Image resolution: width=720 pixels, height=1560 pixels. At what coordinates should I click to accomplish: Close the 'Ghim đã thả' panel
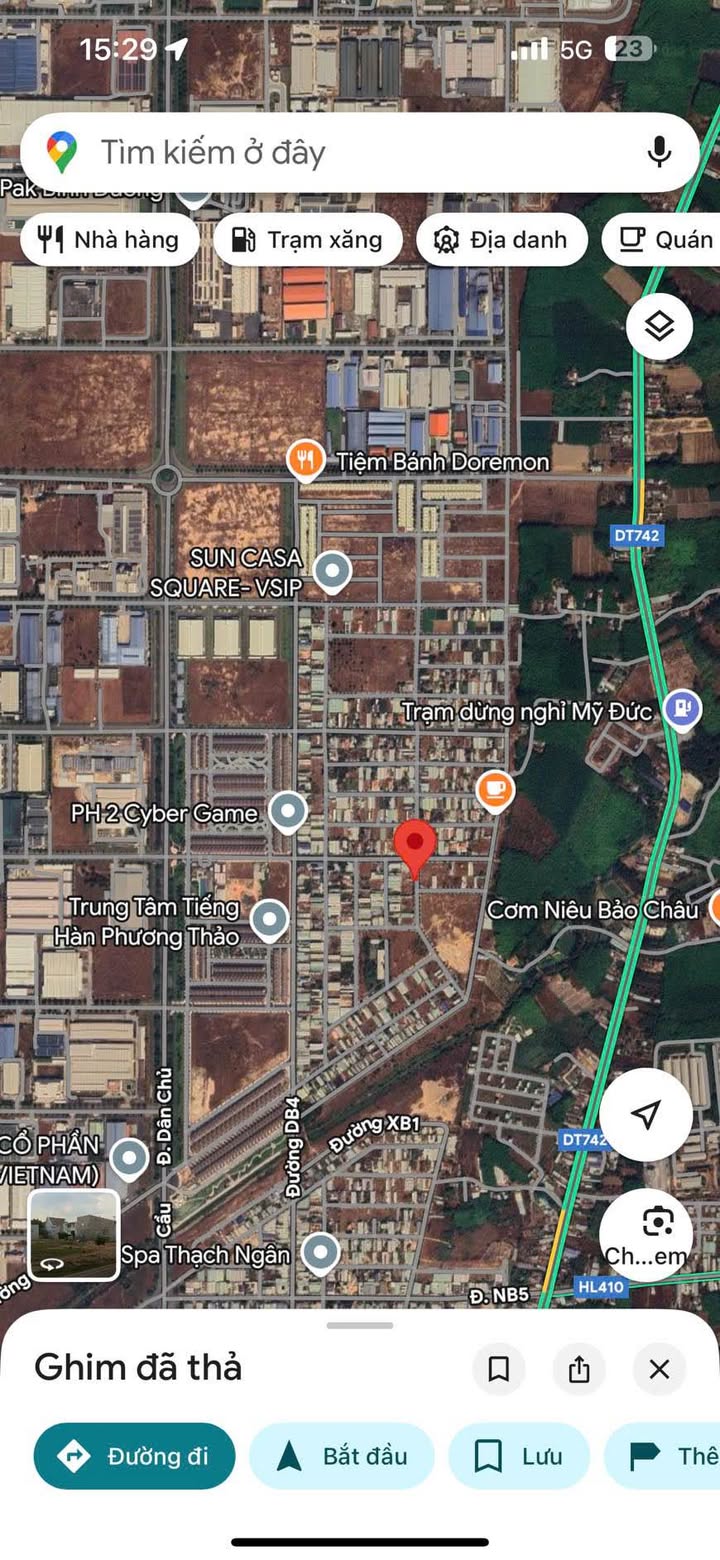[659, 1369]
